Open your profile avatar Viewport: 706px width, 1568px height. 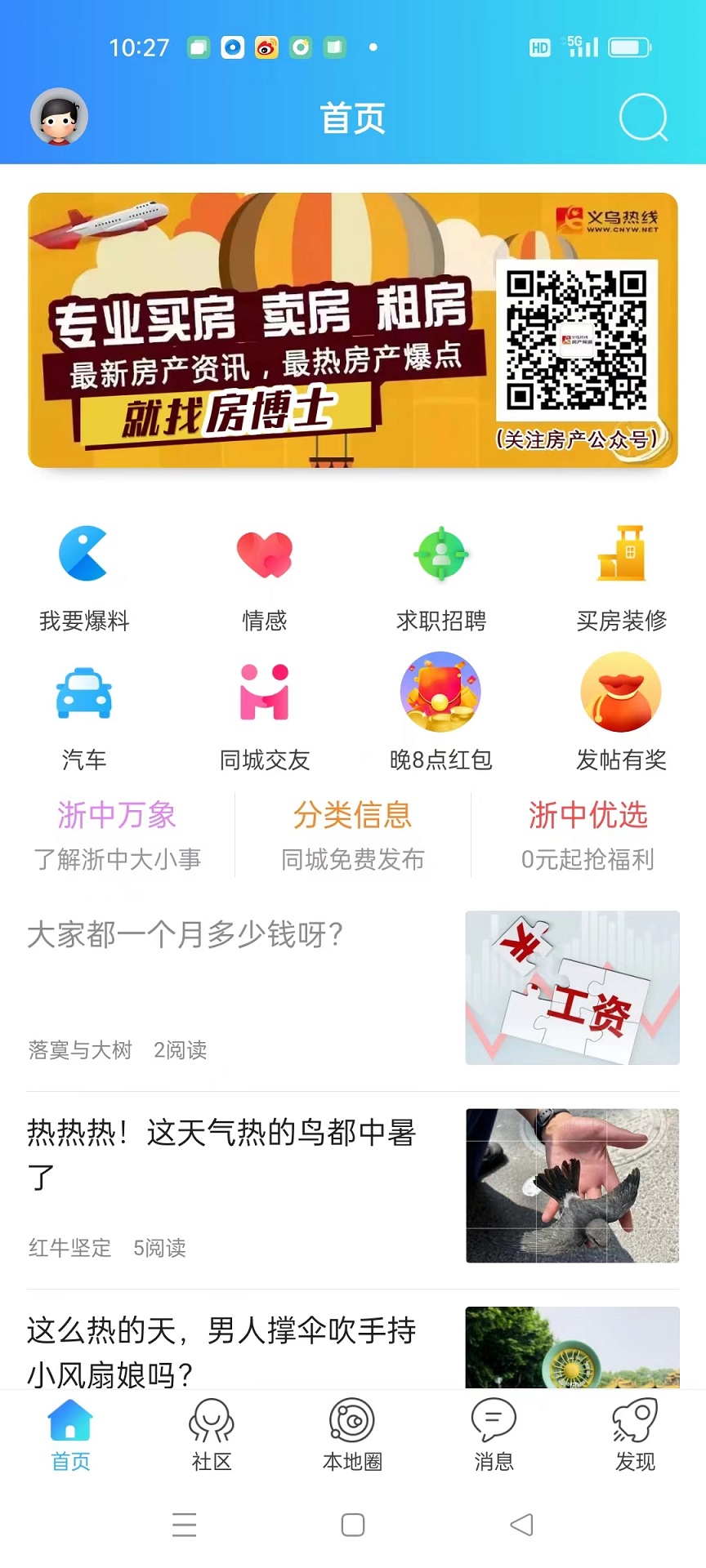click(57, 116)
